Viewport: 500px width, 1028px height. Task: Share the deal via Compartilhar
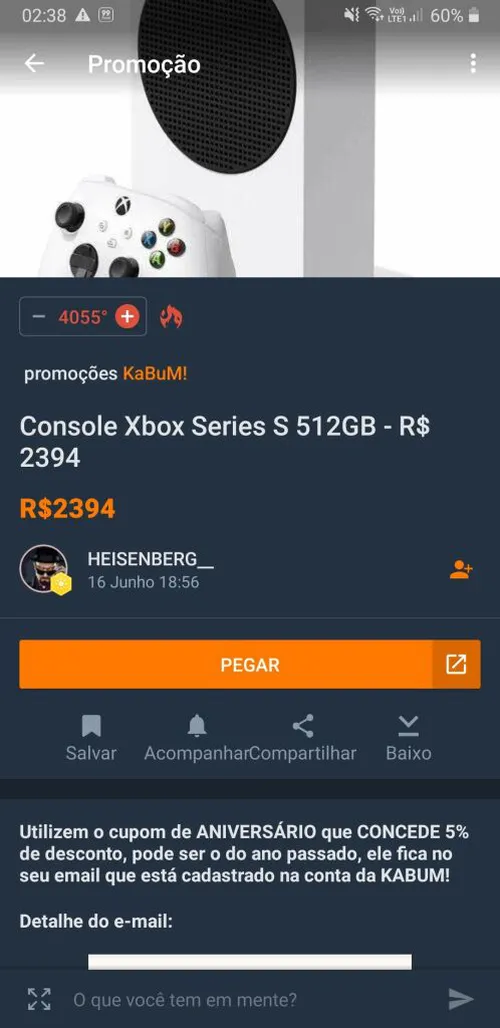click(x=303, y=738)
